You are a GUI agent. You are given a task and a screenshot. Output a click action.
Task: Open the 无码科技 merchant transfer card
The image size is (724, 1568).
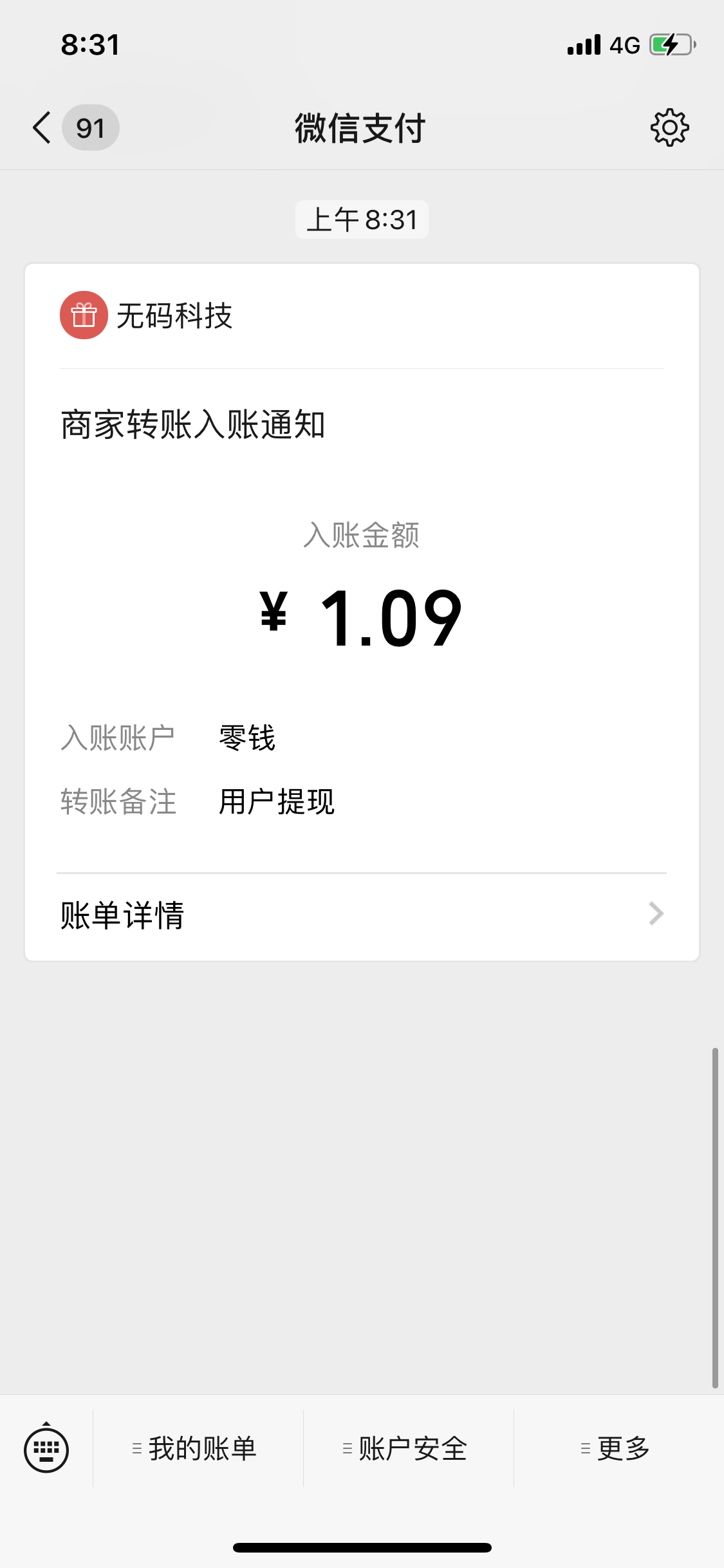[361, 579]
